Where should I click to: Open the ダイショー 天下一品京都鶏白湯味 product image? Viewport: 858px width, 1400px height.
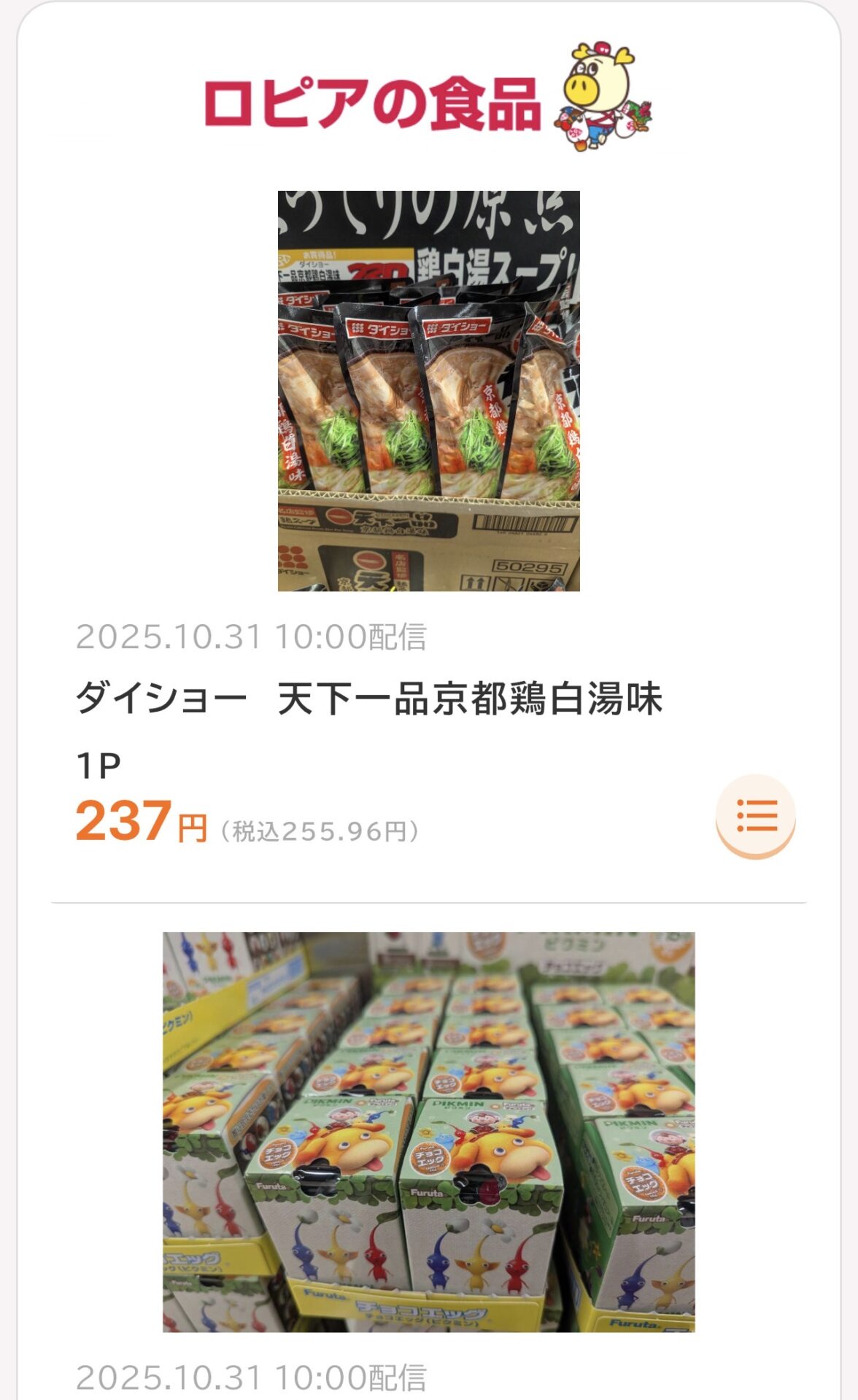pos(428,391)
